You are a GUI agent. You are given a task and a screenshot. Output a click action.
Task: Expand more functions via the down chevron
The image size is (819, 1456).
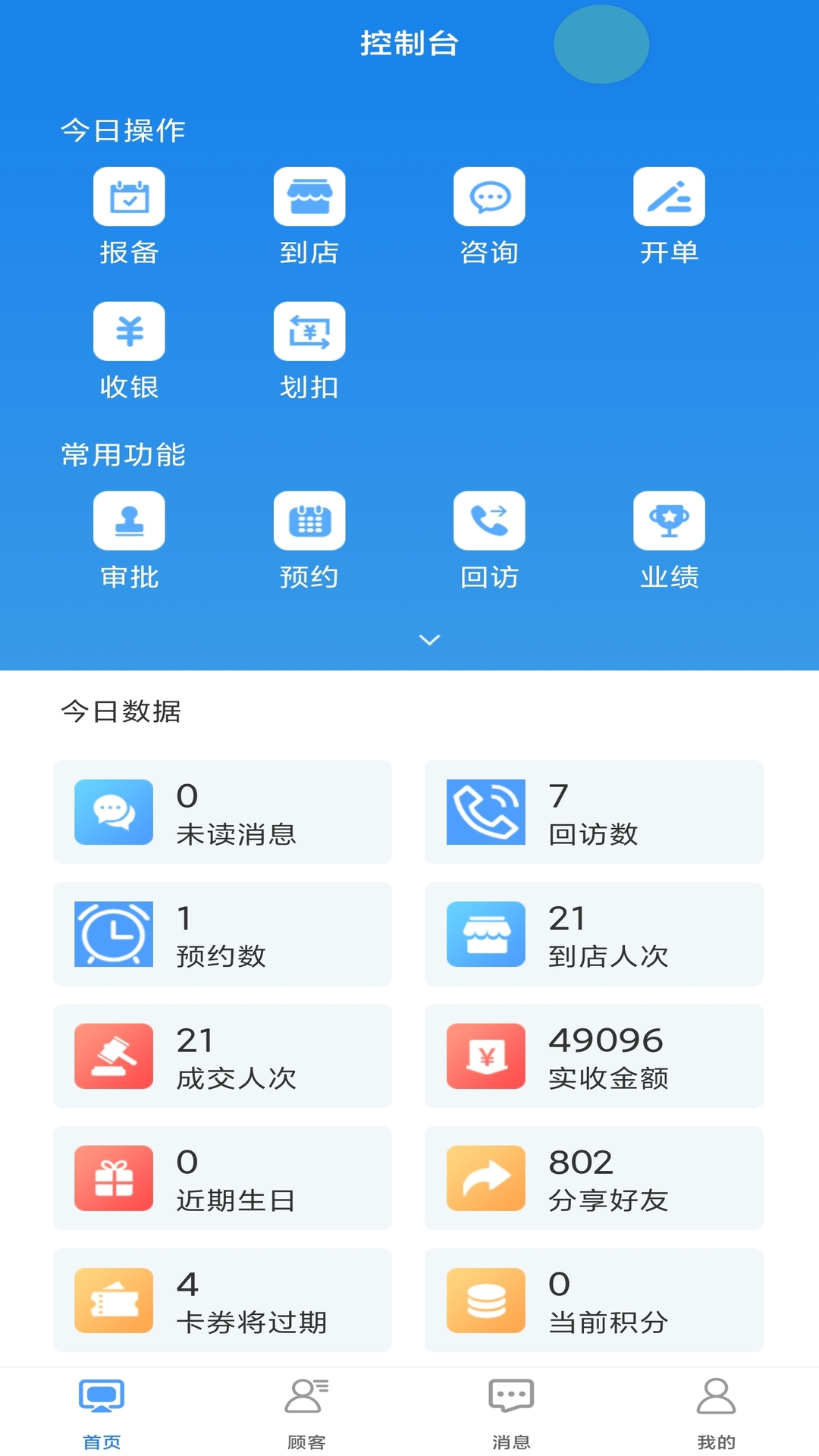429,640
